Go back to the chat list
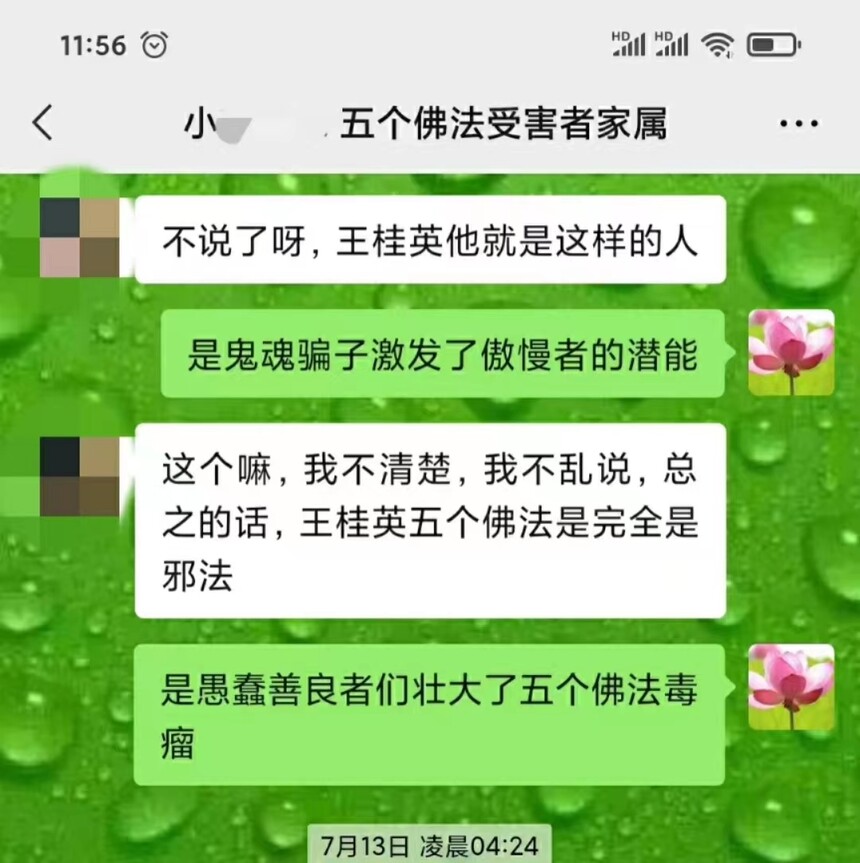The height and width of the screenshot is (863, 860). [x=42, y=124]
